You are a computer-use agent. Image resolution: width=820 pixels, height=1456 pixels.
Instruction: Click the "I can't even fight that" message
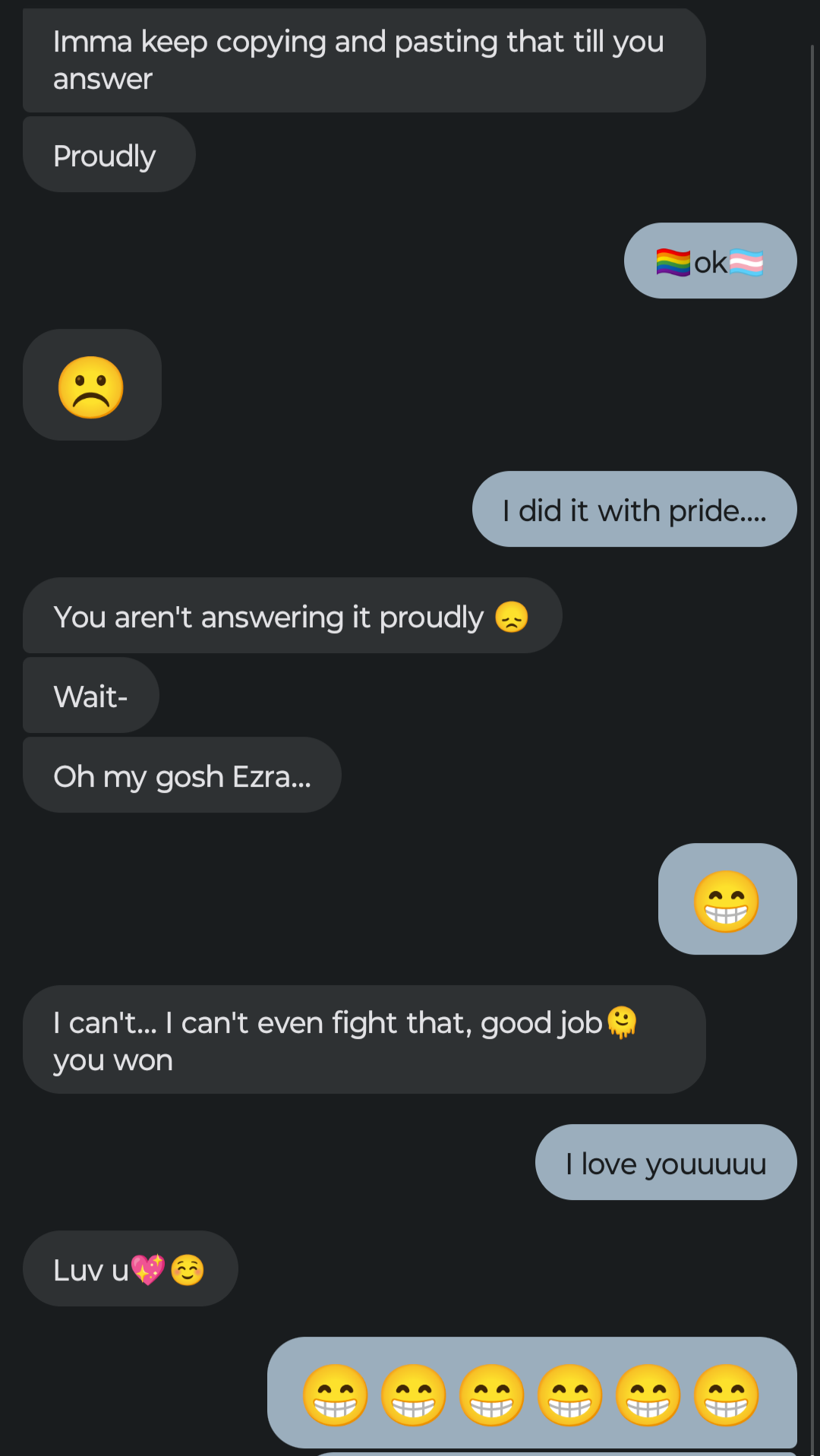[x=363, y=1041]
